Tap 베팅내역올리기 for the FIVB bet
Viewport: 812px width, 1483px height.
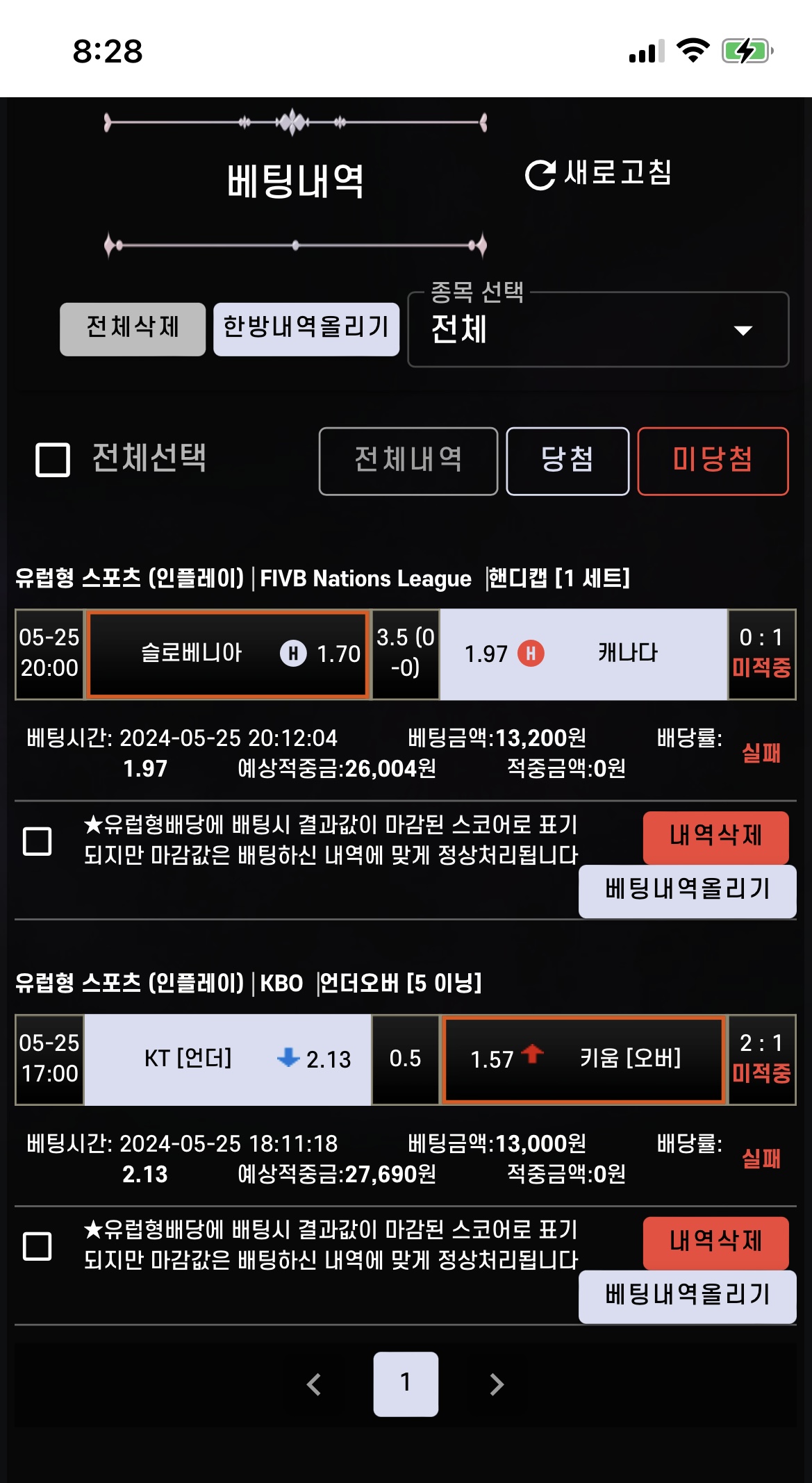point(687,890)
